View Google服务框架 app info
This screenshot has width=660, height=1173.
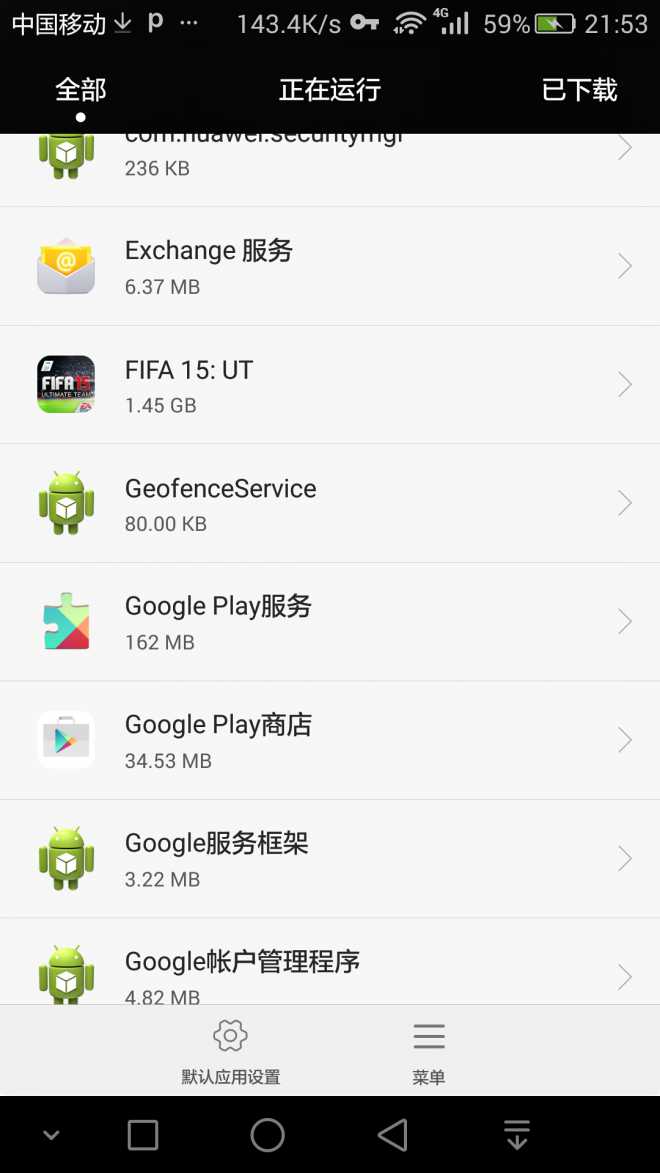pos(330,859)
